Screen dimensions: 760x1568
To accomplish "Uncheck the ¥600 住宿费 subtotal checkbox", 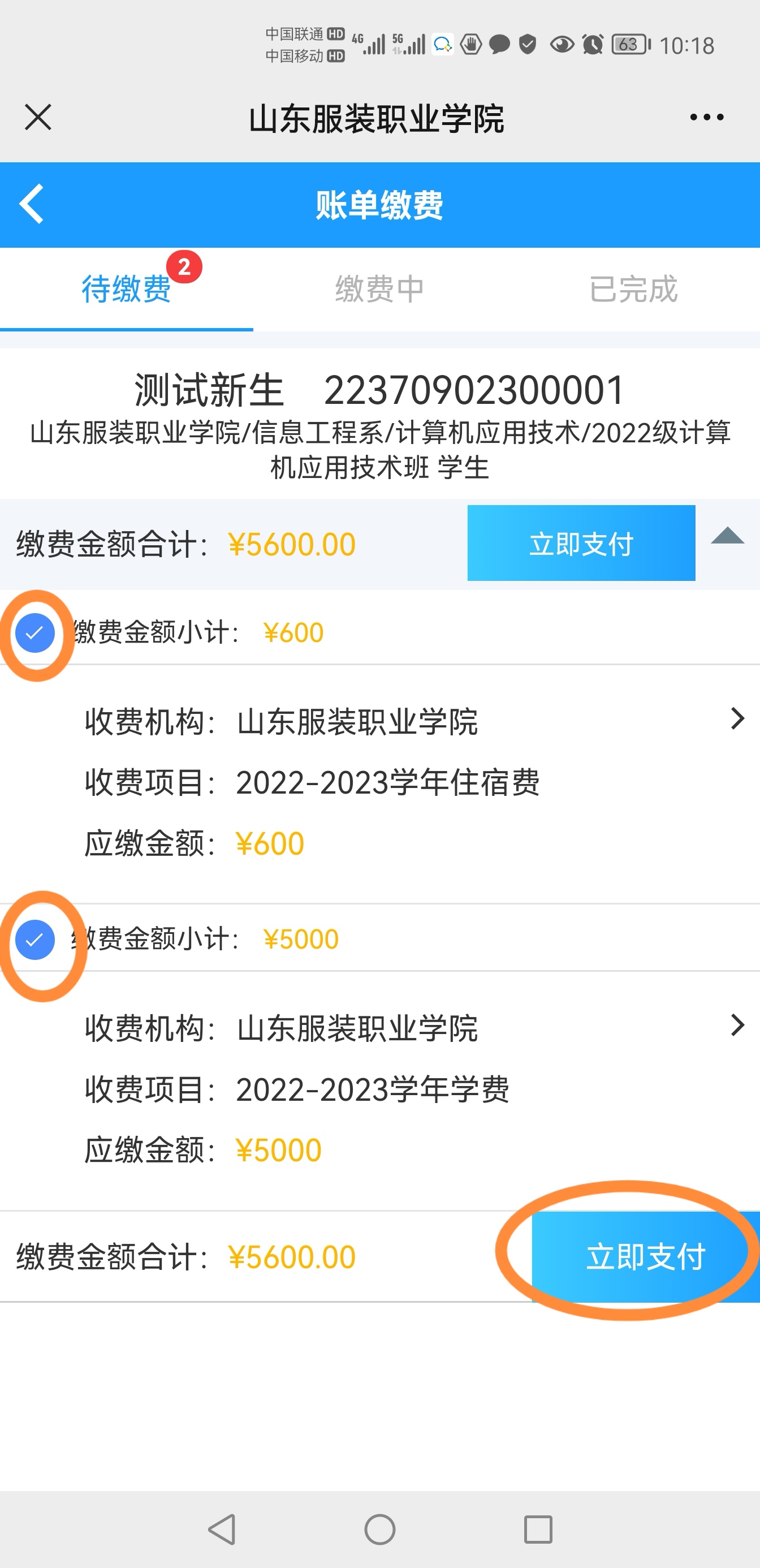I will point(35,633).
